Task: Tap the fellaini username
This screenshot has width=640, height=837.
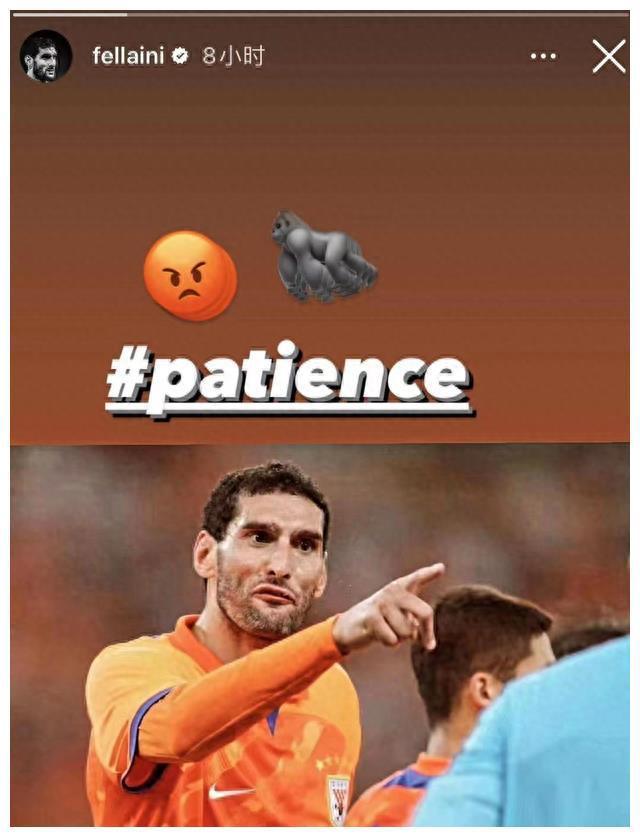Action: [127, 57]
